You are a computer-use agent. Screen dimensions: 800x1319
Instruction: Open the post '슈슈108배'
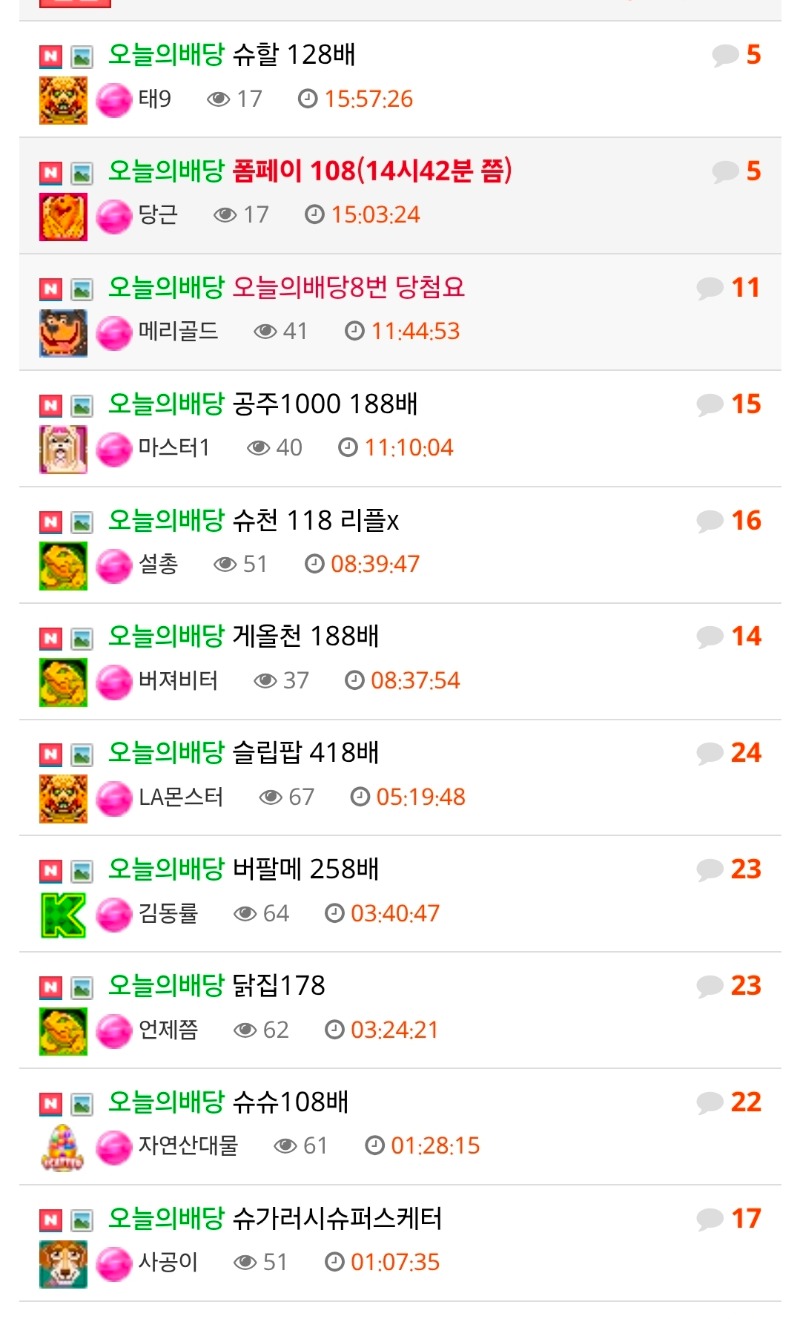[x=290, y=1102]
